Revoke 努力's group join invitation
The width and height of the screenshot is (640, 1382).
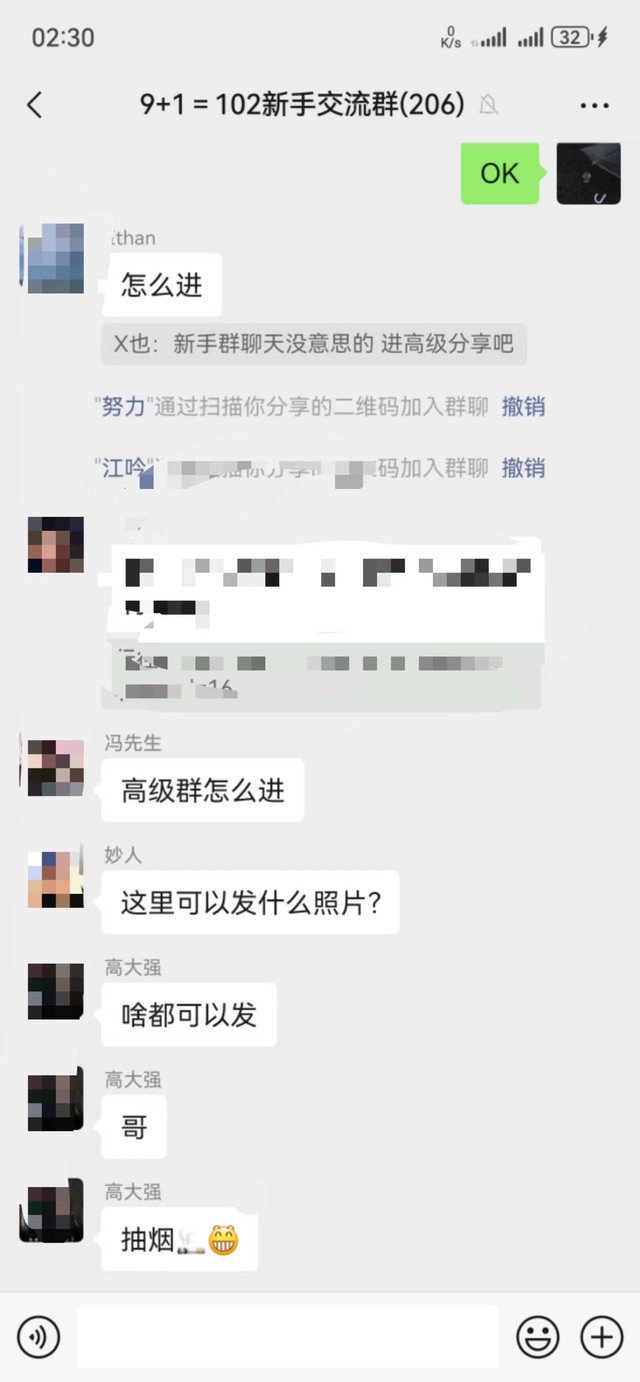pyautogui.click(x=523, y=407)
